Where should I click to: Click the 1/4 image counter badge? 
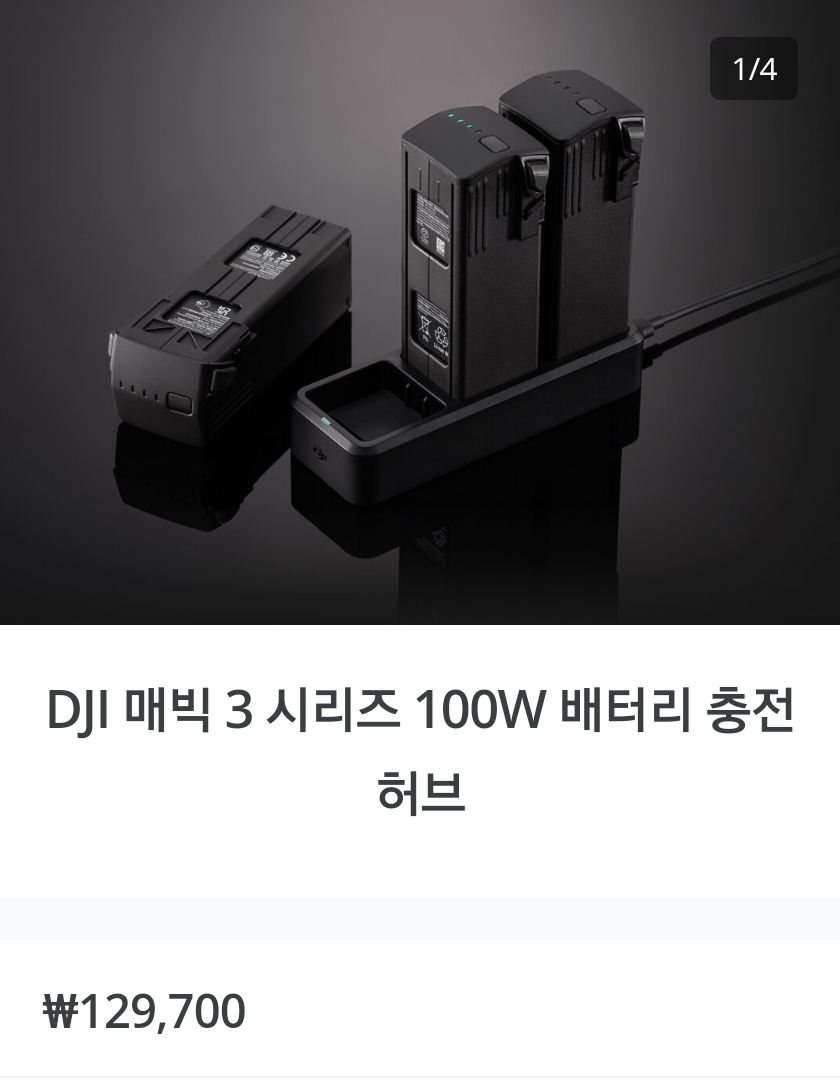[x=754, y=69]
